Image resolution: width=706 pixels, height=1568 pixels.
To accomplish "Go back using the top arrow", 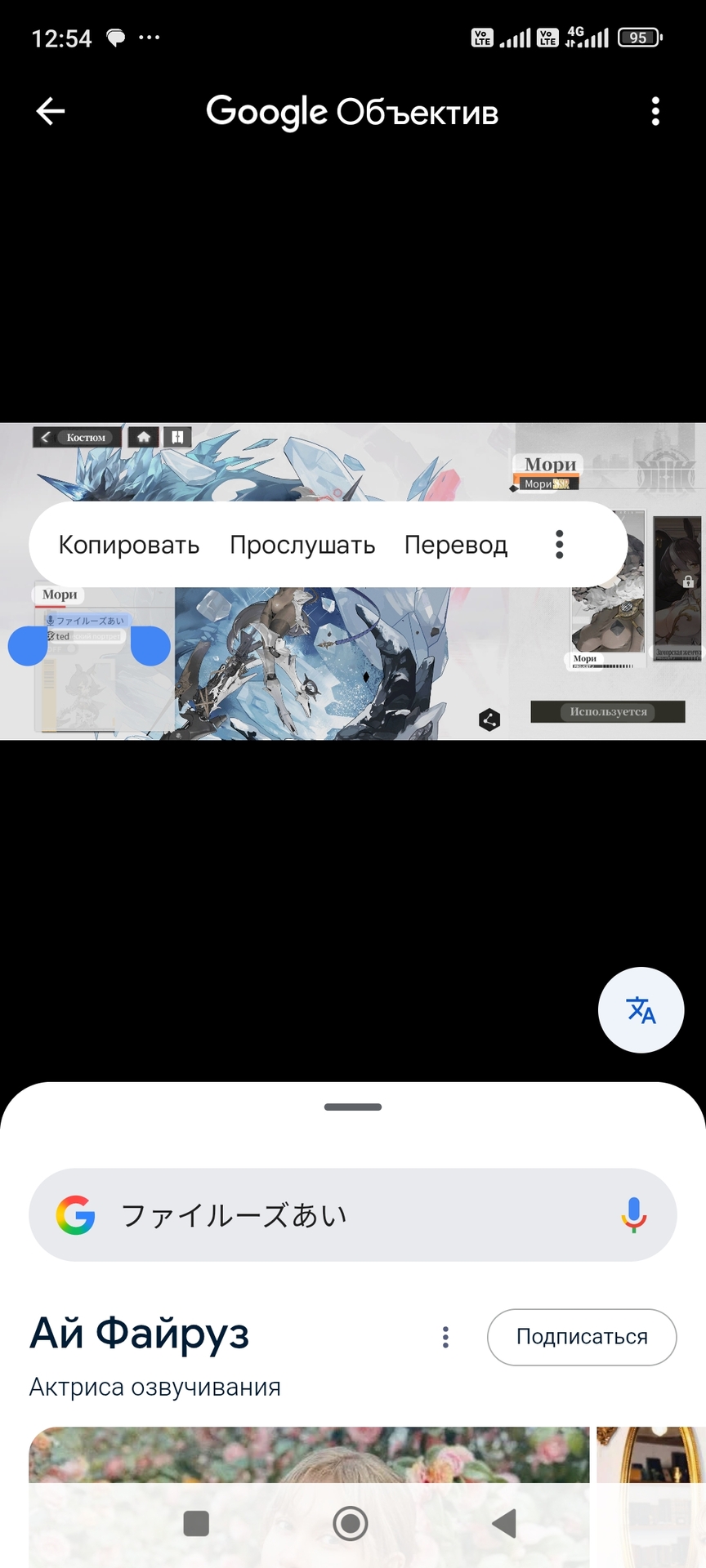I will tap(51, 111).
